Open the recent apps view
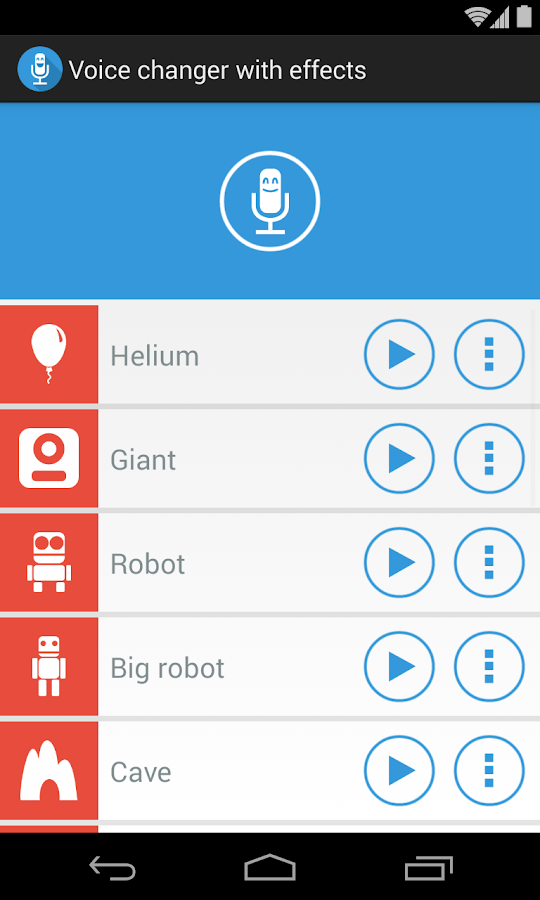 429,867
